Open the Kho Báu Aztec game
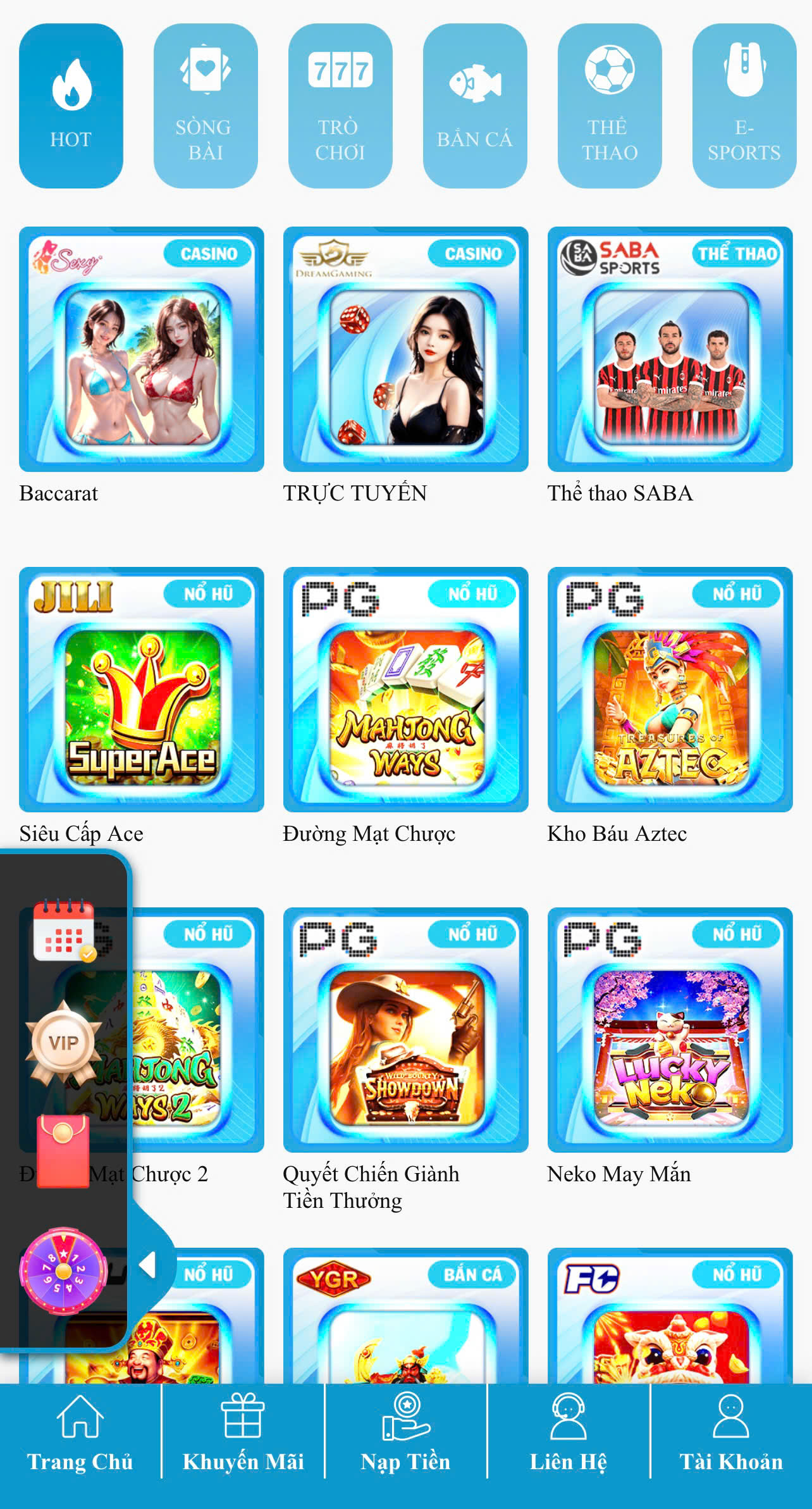Screen dimensions: 812x1509 tap(670, 689)
